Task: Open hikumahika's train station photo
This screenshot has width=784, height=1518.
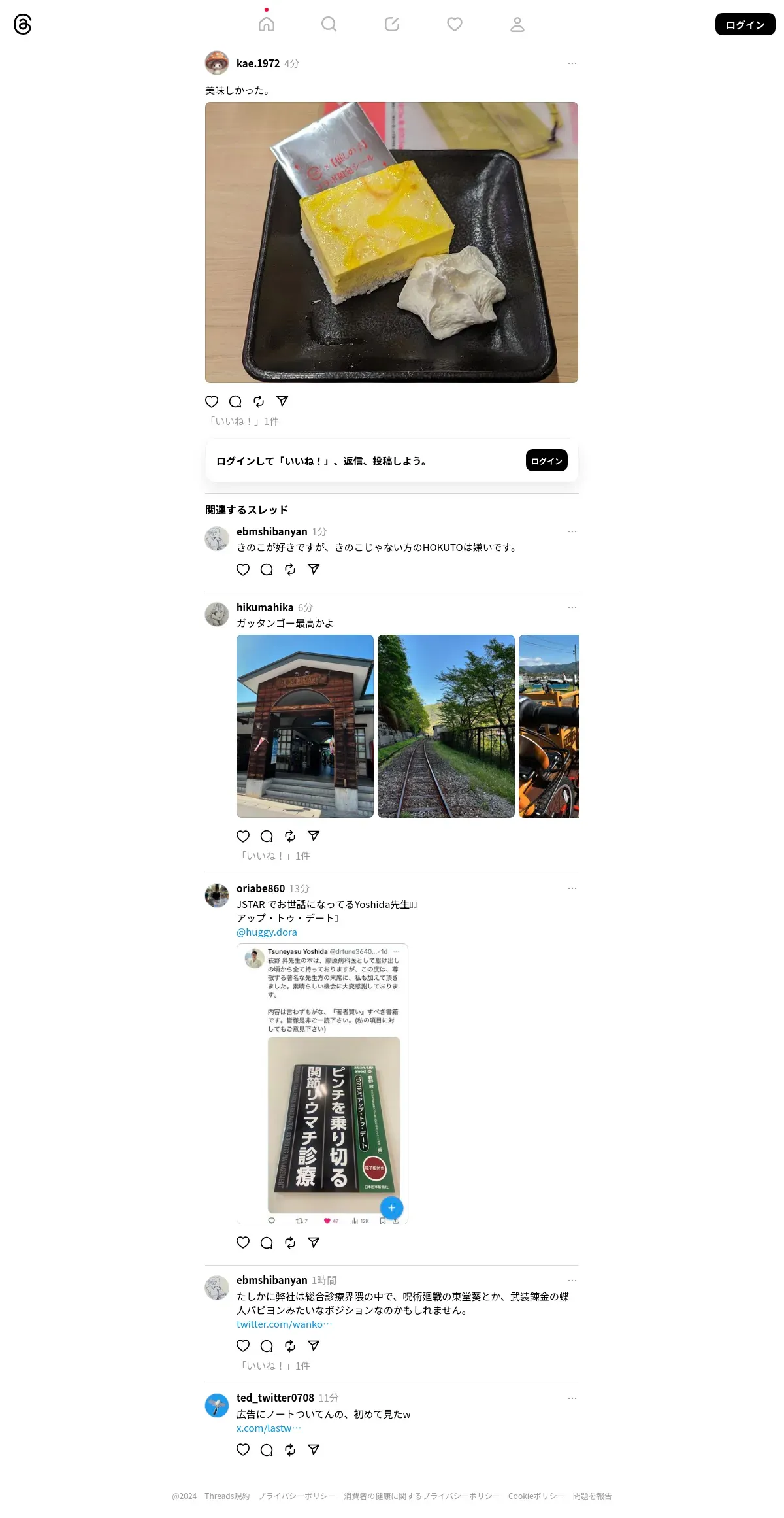Action: (305, 726)
